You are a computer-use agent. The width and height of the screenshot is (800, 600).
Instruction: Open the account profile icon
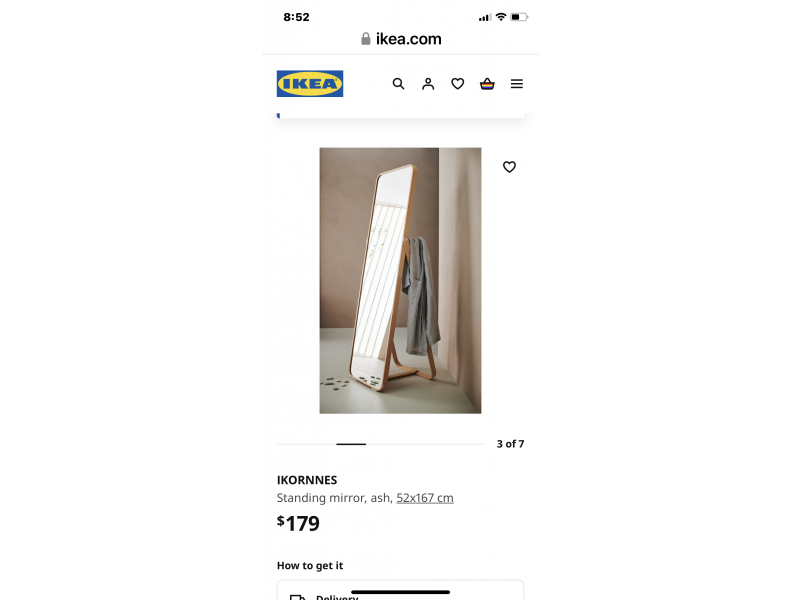(428, 84)
